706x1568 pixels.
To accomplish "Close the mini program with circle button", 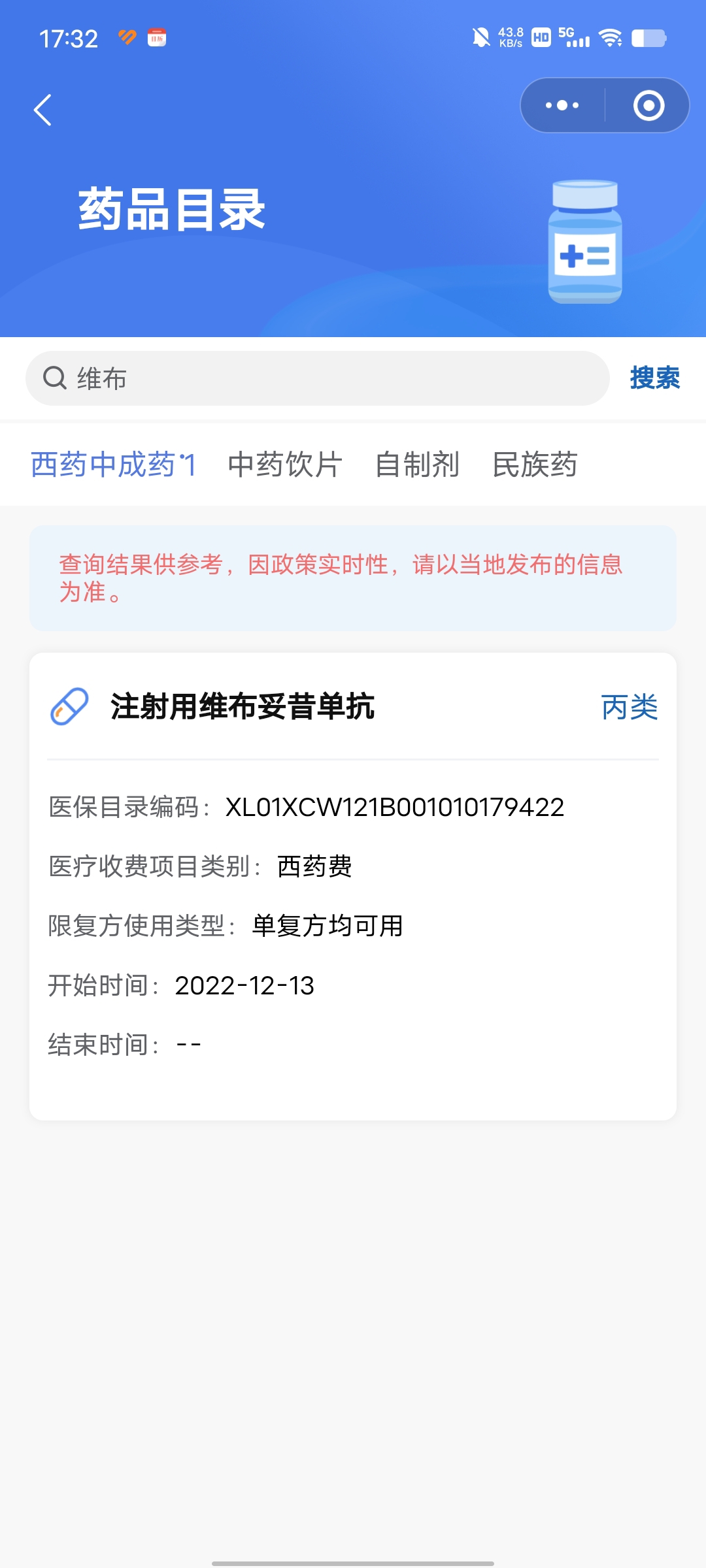I will 648,105.
